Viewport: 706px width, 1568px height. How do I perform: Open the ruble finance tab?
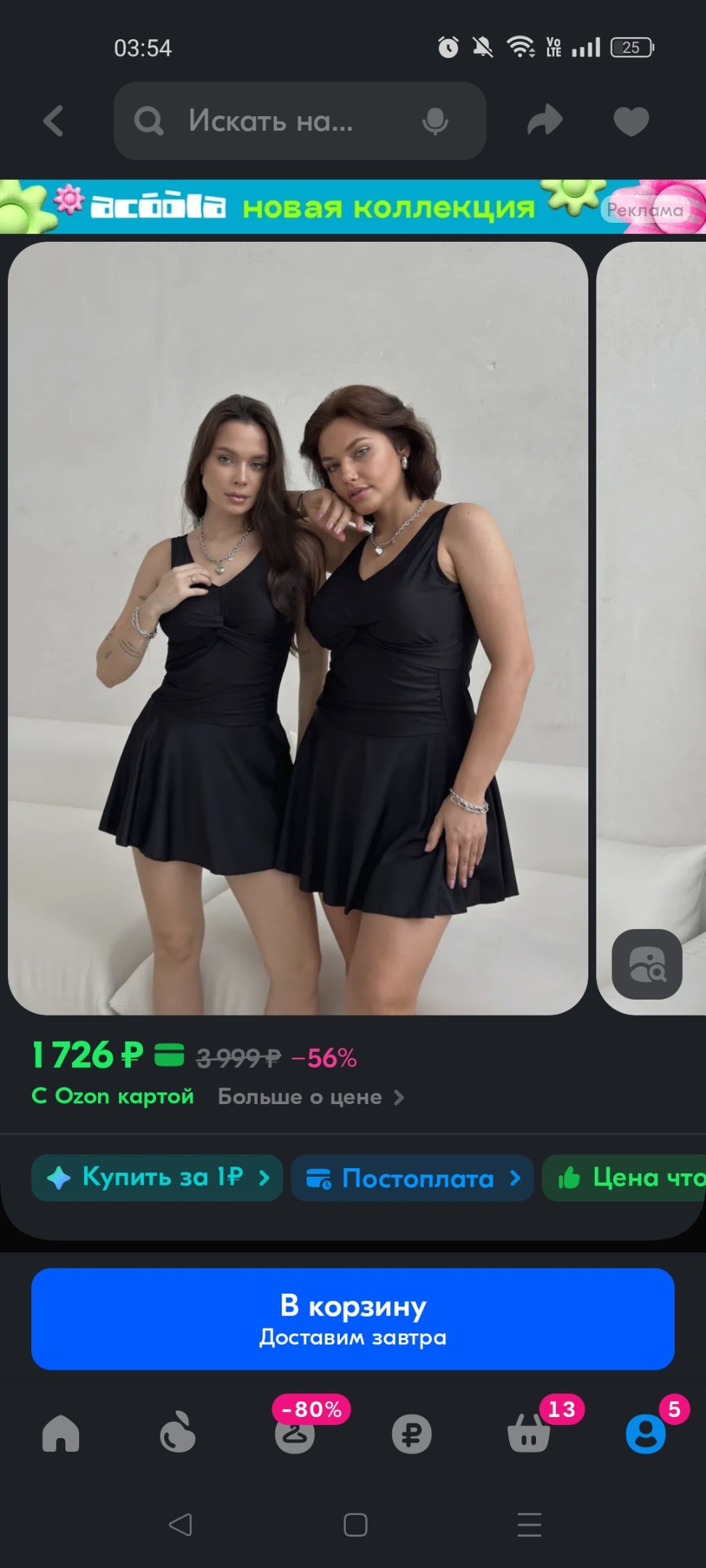[x=412, y=1434]
